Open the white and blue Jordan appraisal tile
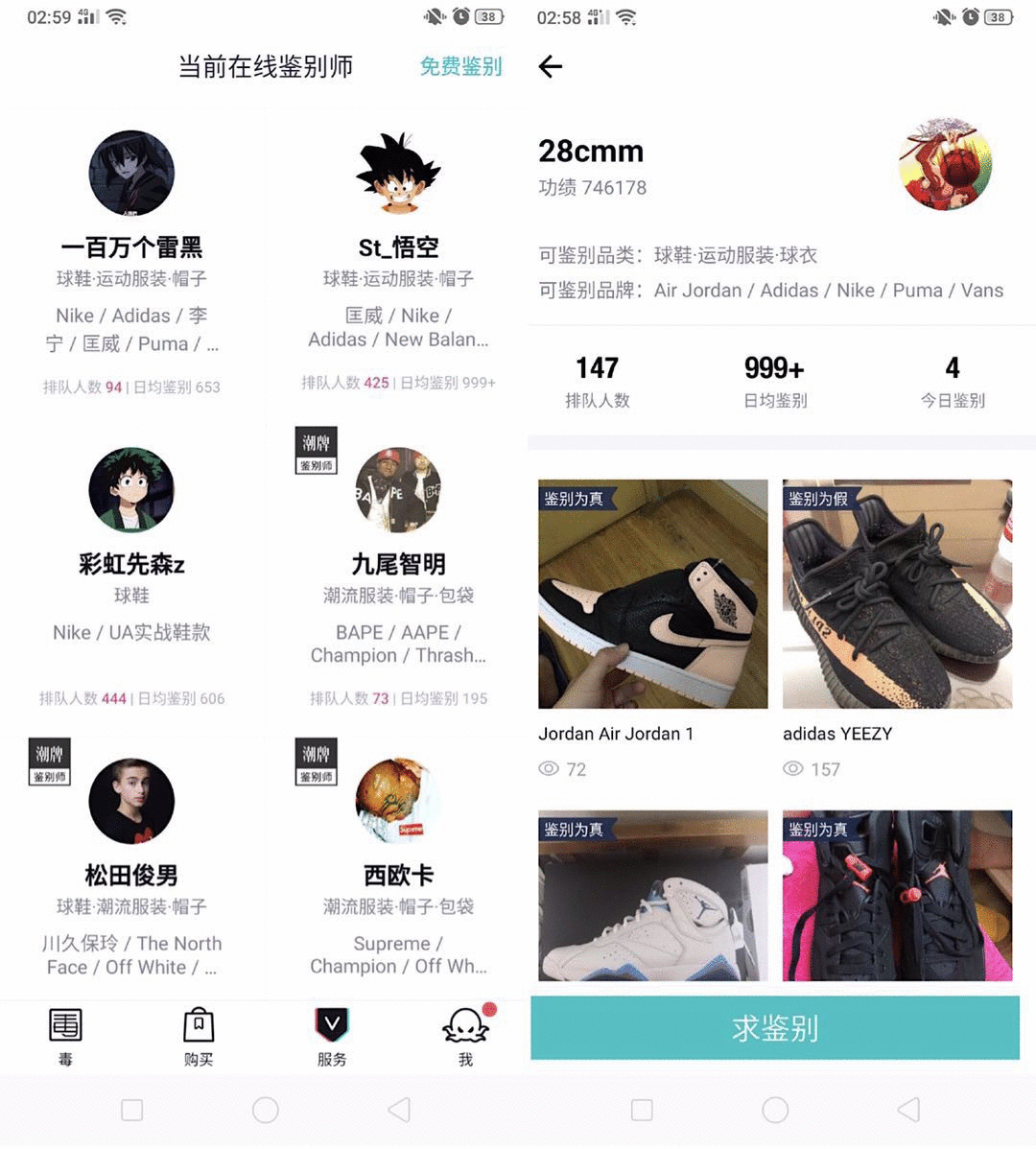The height and width of the screenshot is (1149, 1036). click(x=652, y=896)
